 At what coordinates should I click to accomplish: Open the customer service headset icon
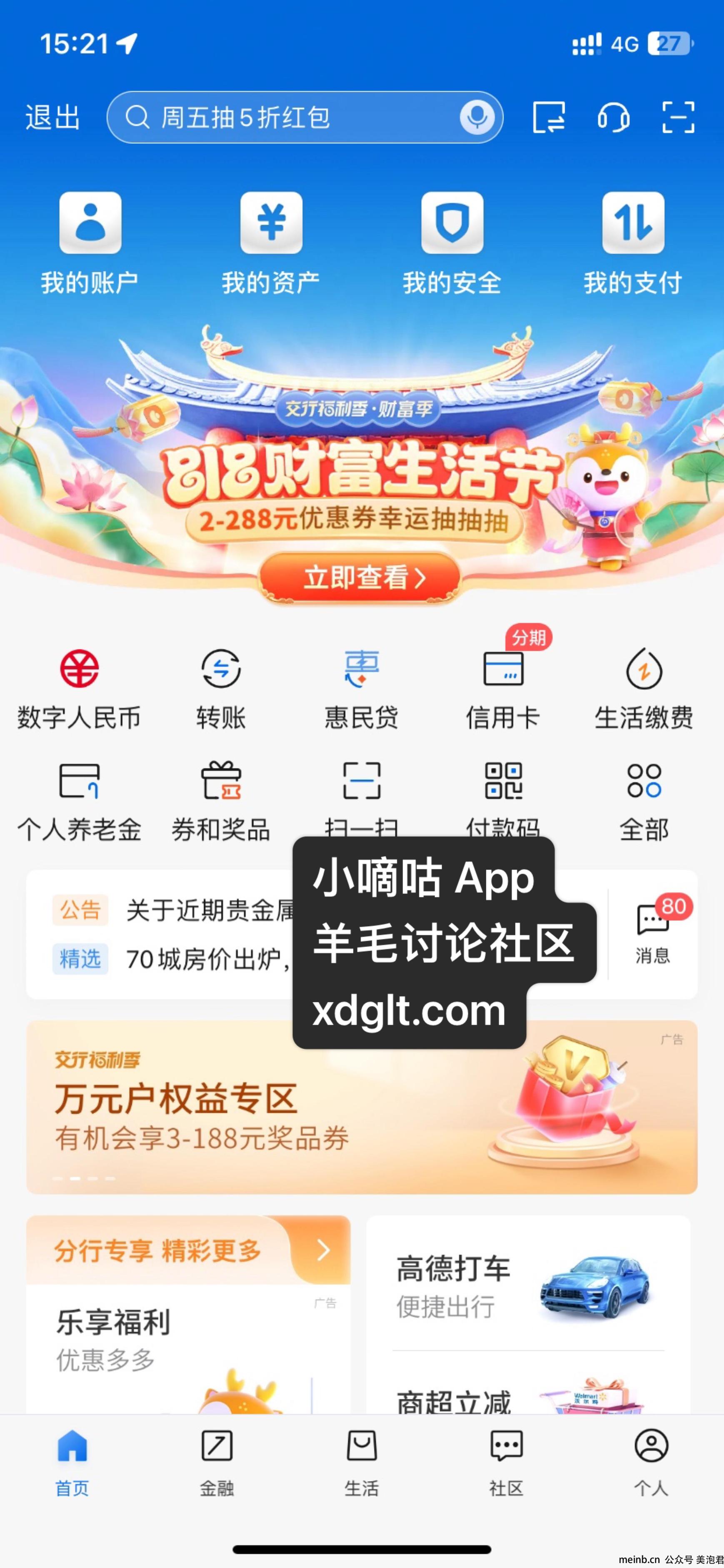pyautogui.click(x=613, y=117)
